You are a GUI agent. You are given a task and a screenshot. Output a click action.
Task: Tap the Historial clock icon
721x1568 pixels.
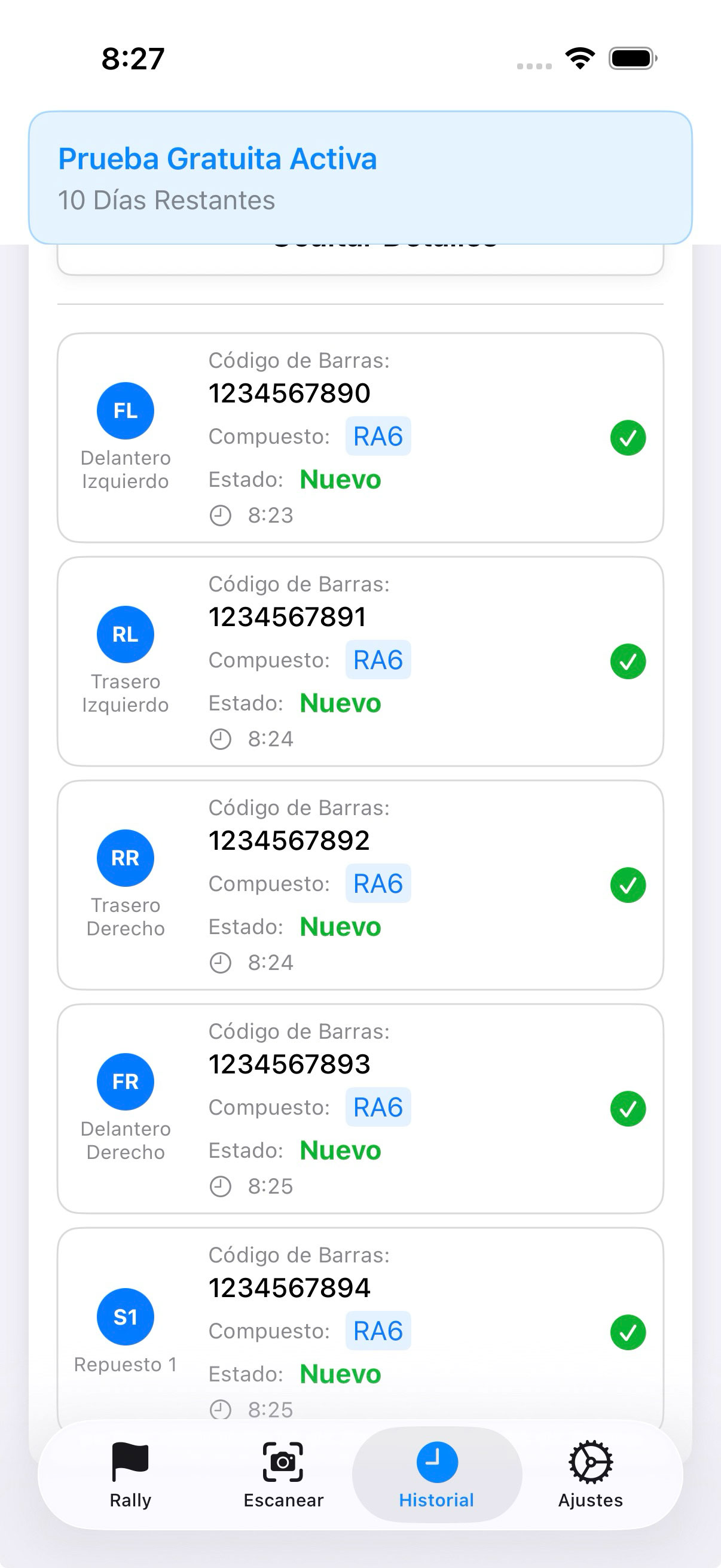436,1462
